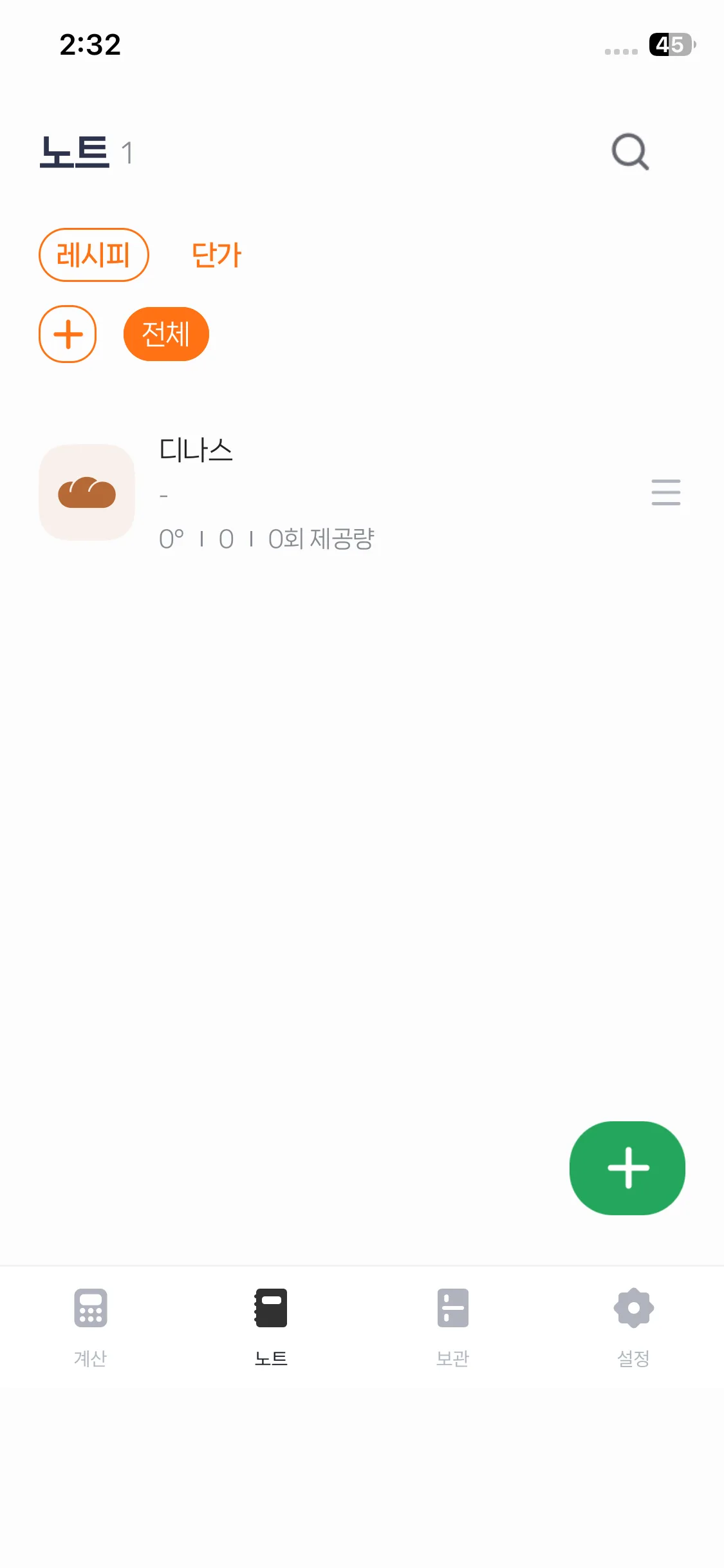Enable the 레시피 filter

tap(94, 254)
